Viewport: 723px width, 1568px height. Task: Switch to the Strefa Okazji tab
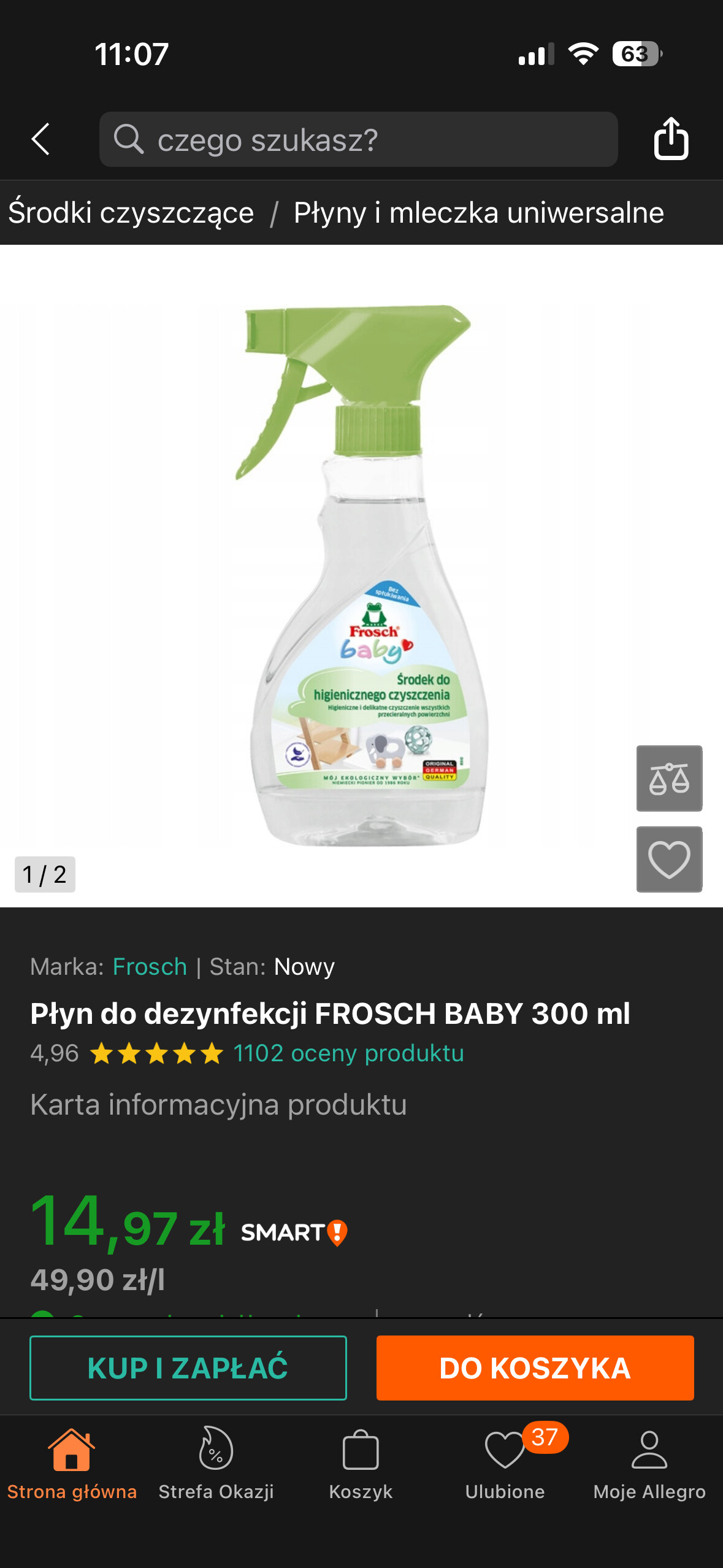(216, 1463)
